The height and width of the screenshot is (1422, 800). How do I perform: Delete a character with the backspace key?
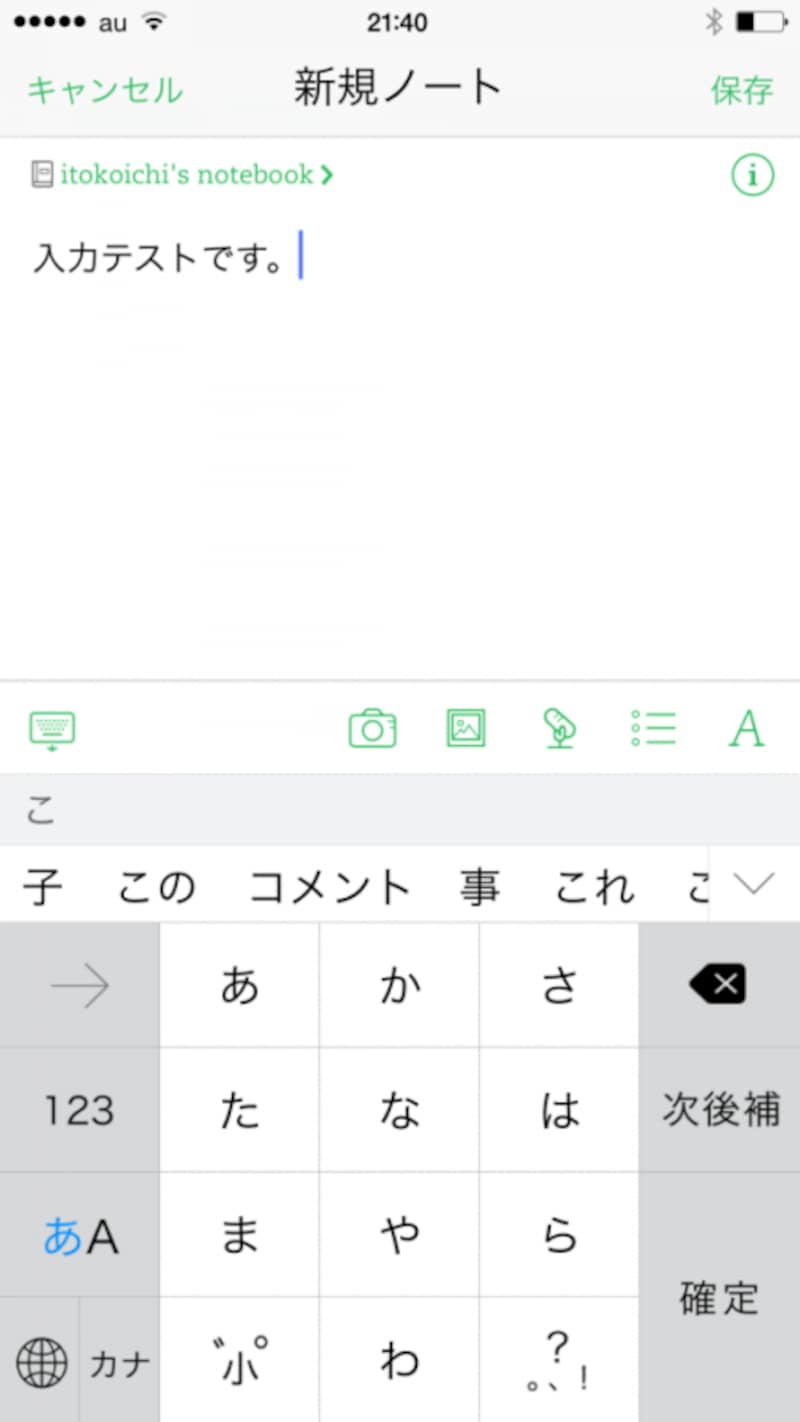[x=717, y=984]
